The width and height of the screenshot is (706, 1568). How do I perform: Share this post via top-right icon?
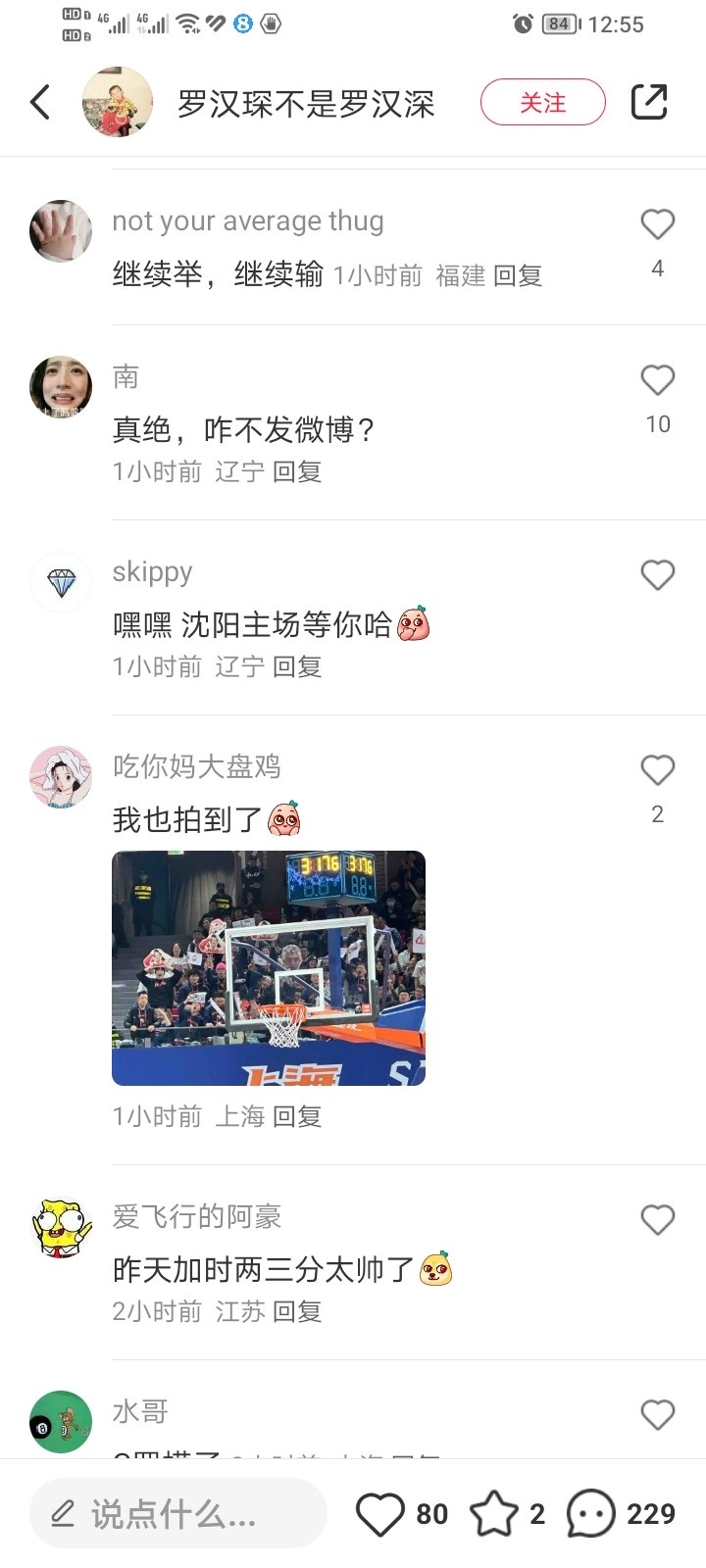click(x=648, y=102)
